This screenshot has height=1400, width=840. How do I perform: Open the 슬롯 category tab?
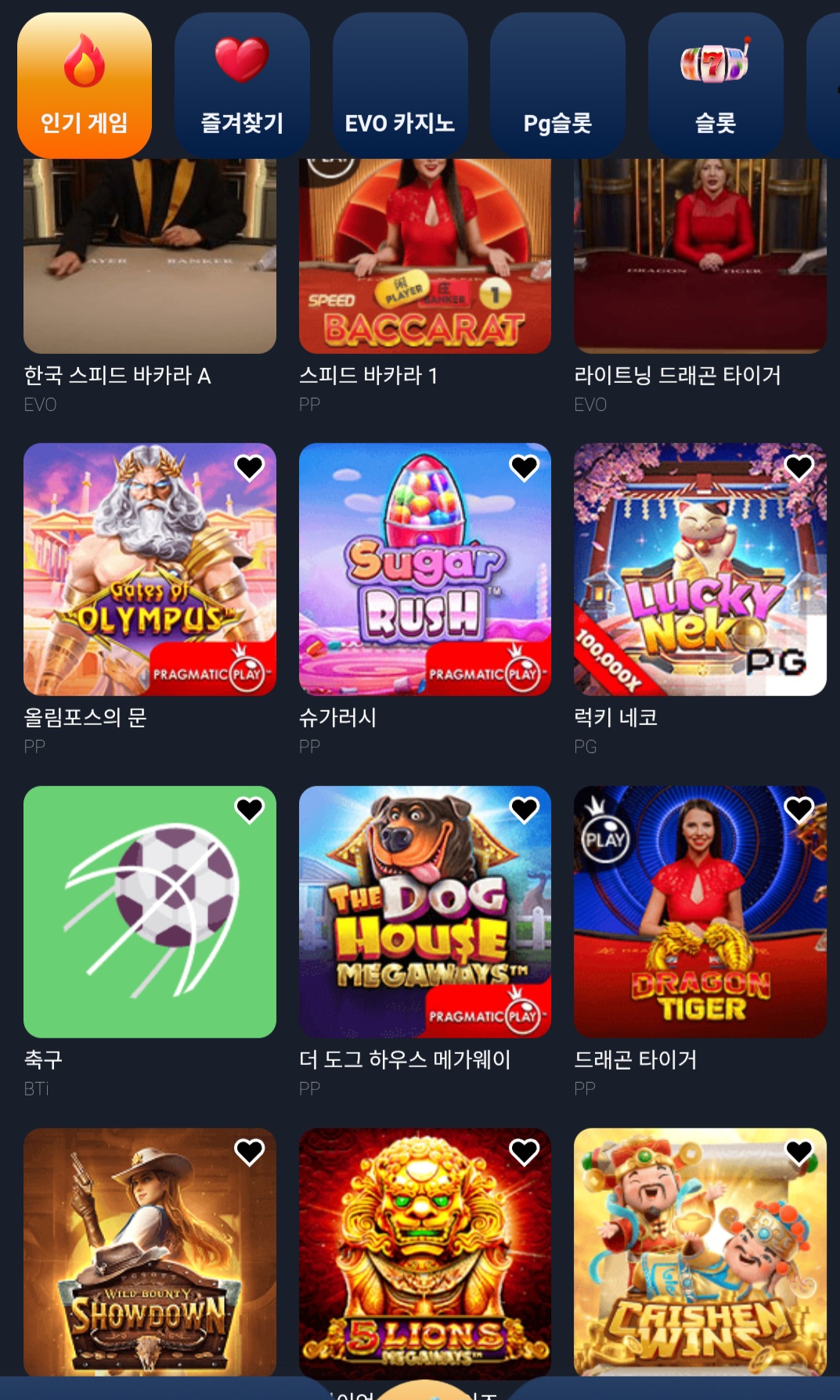click(716, 85)
